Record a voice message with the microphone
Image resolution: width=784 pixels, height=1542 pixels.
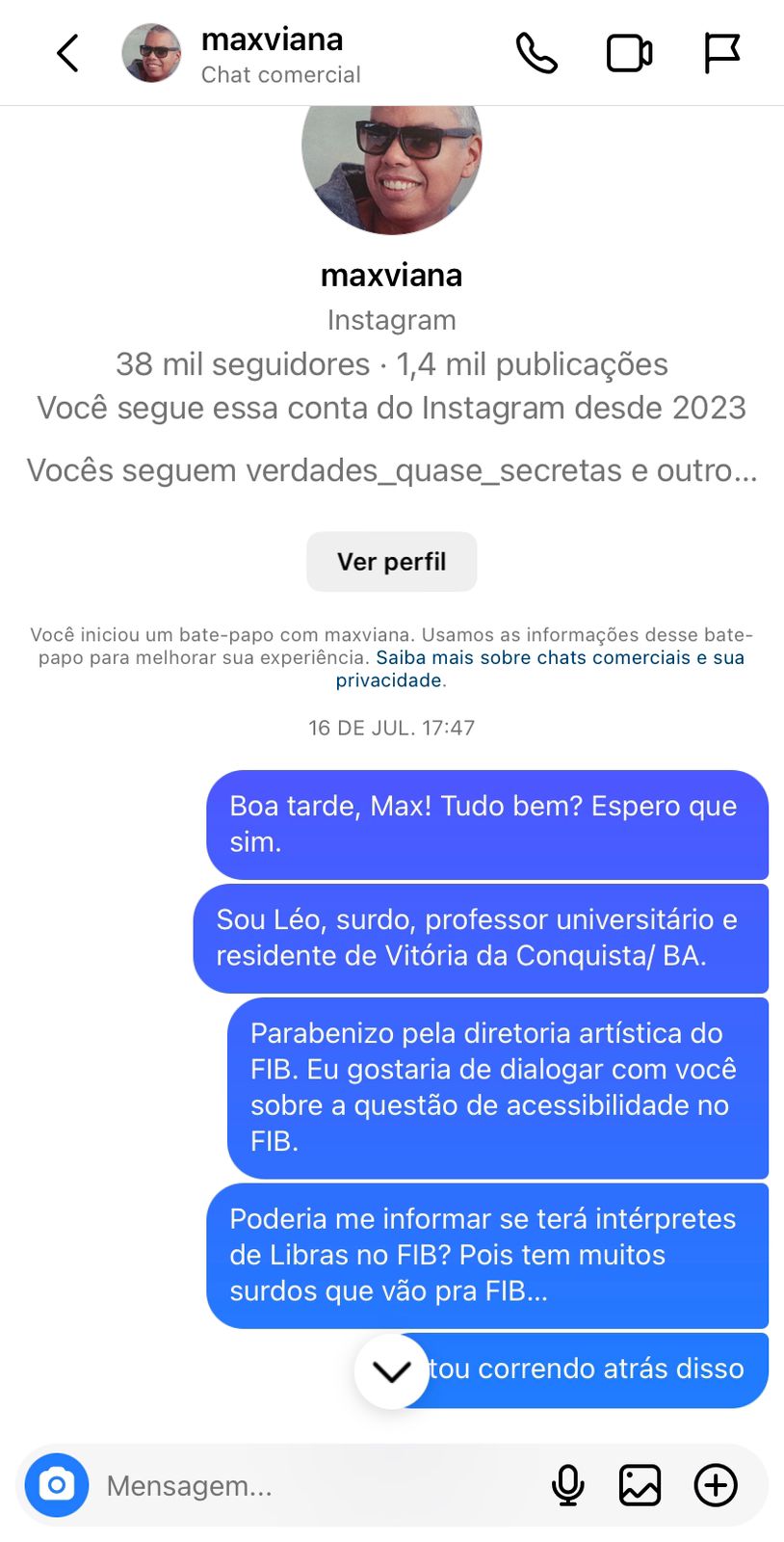click(568, 1485)
